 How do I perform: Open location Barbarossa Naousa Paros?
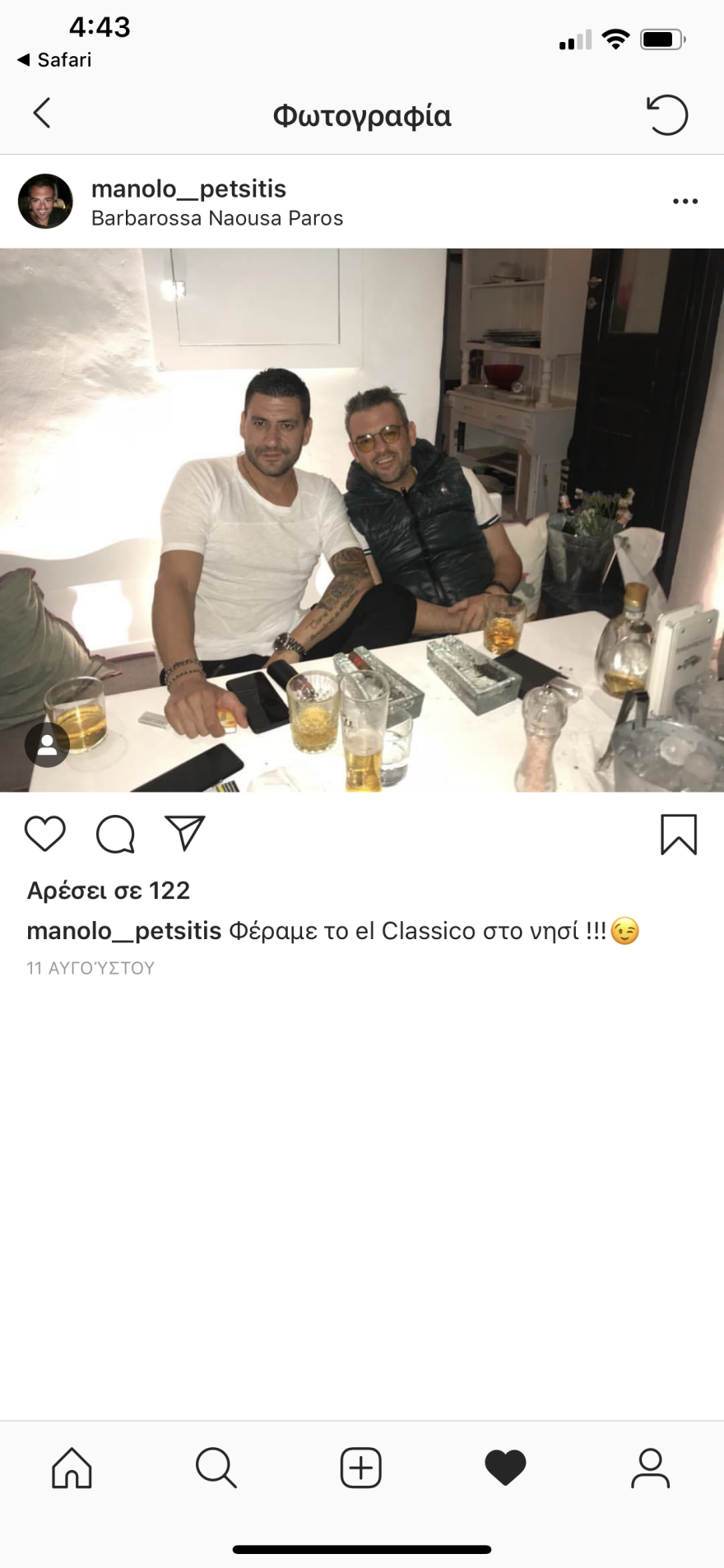(216, 218)
